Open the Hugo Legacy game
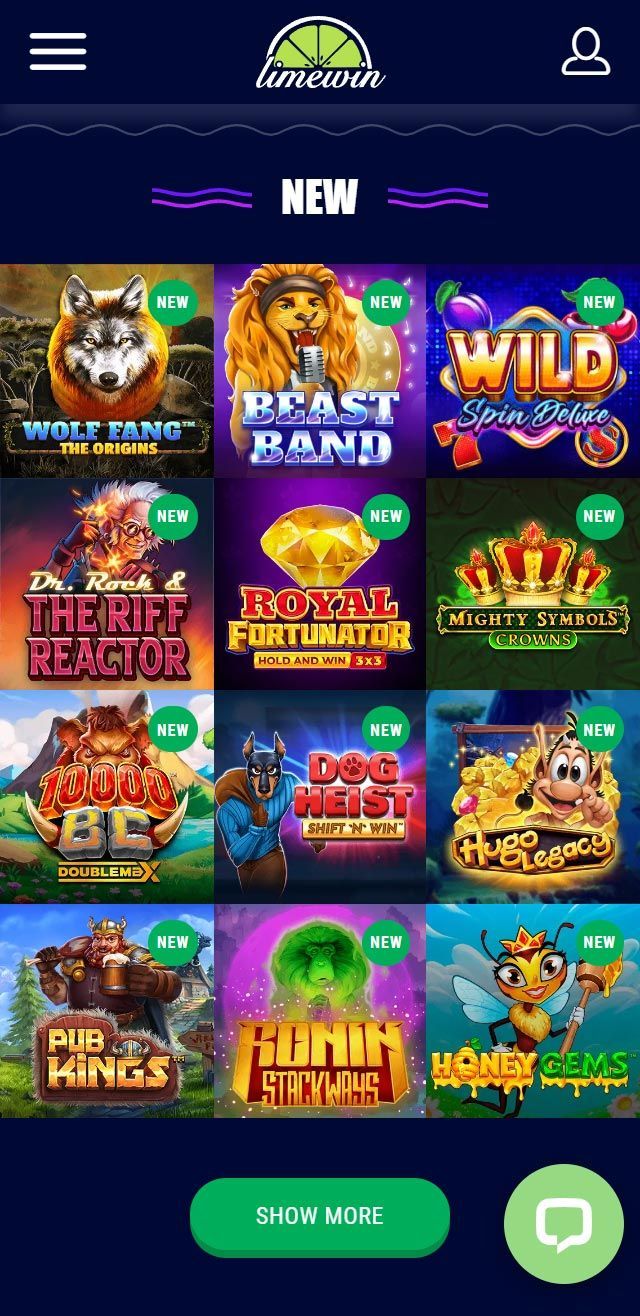The image size is (640, 1316). (x=533, y=797)
